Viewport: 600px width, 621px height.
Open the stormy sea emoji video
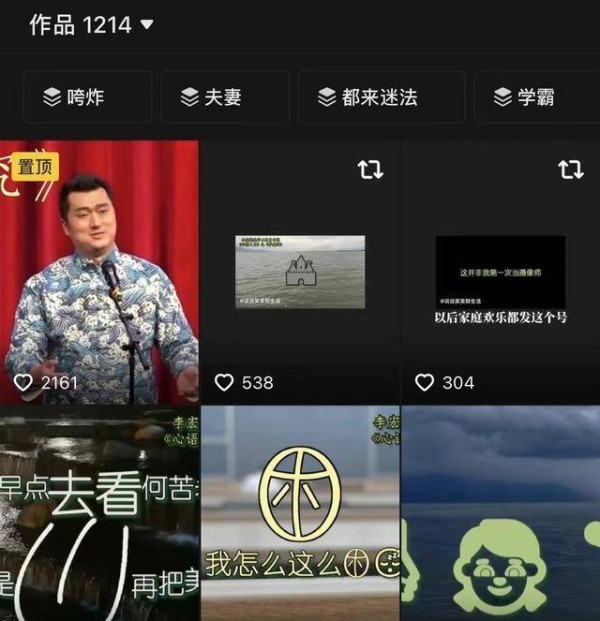(500, 515)
